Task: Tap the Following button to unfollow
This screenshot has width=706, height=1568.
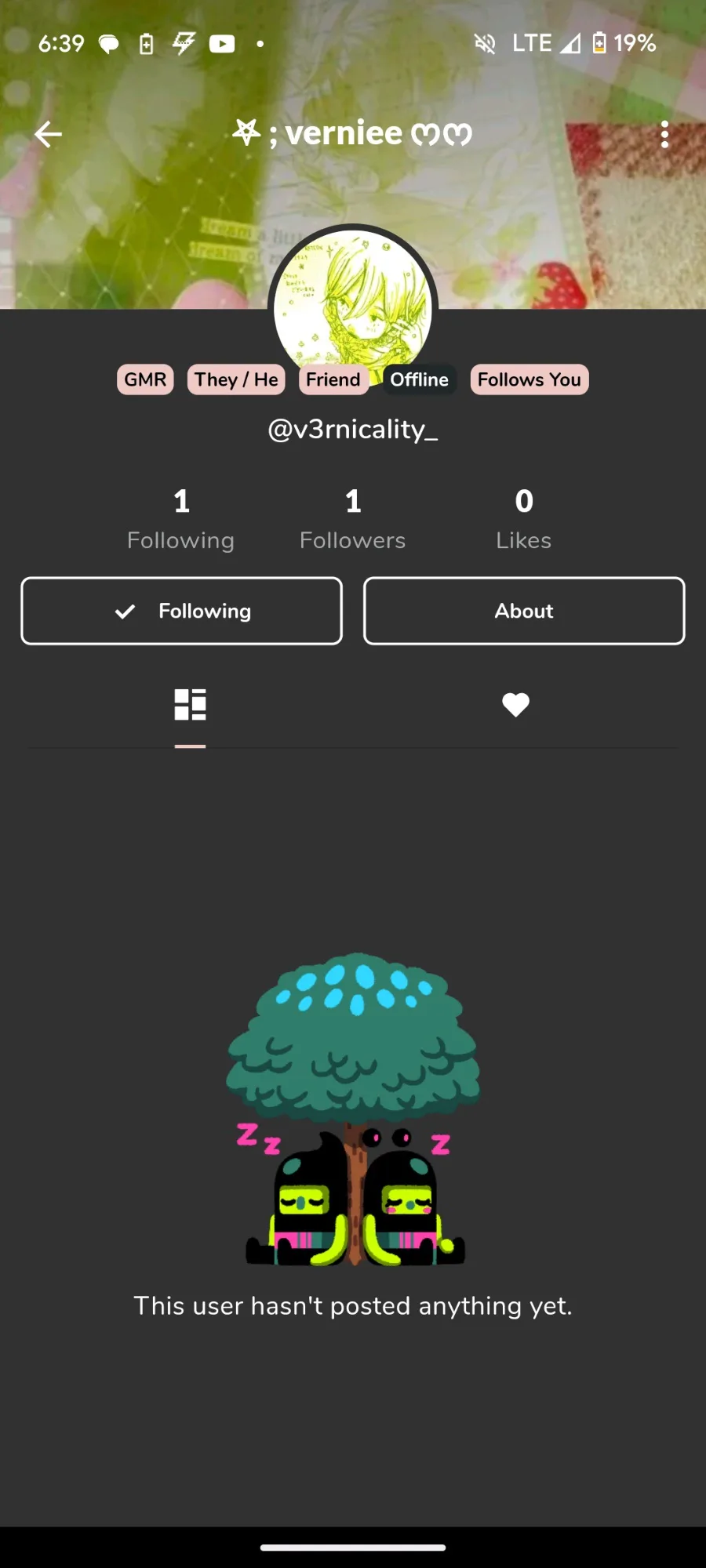Action: click(182, 611)
